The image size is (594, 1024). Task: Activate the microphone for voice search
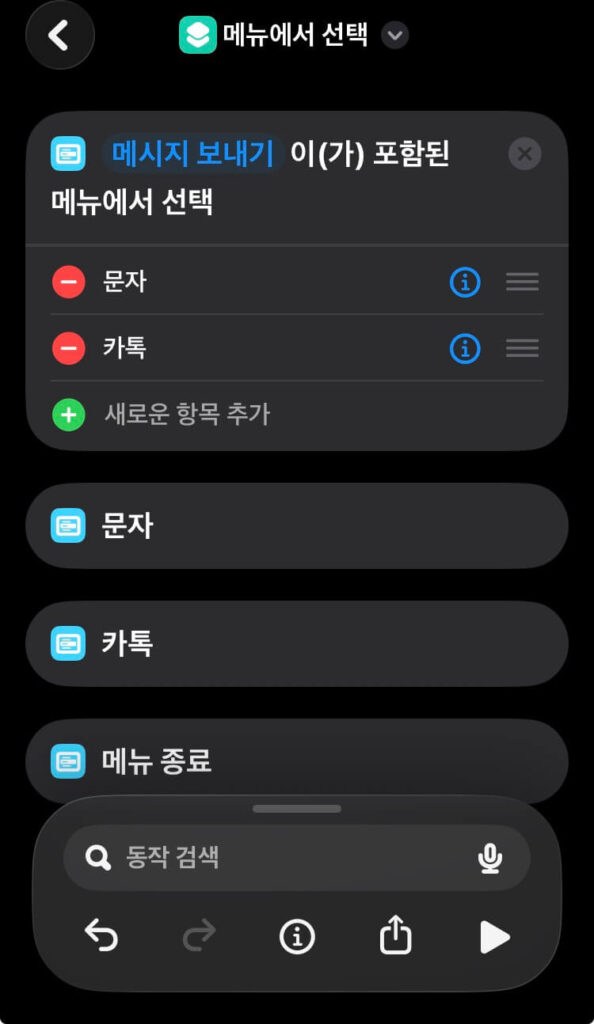click(490, 857)
